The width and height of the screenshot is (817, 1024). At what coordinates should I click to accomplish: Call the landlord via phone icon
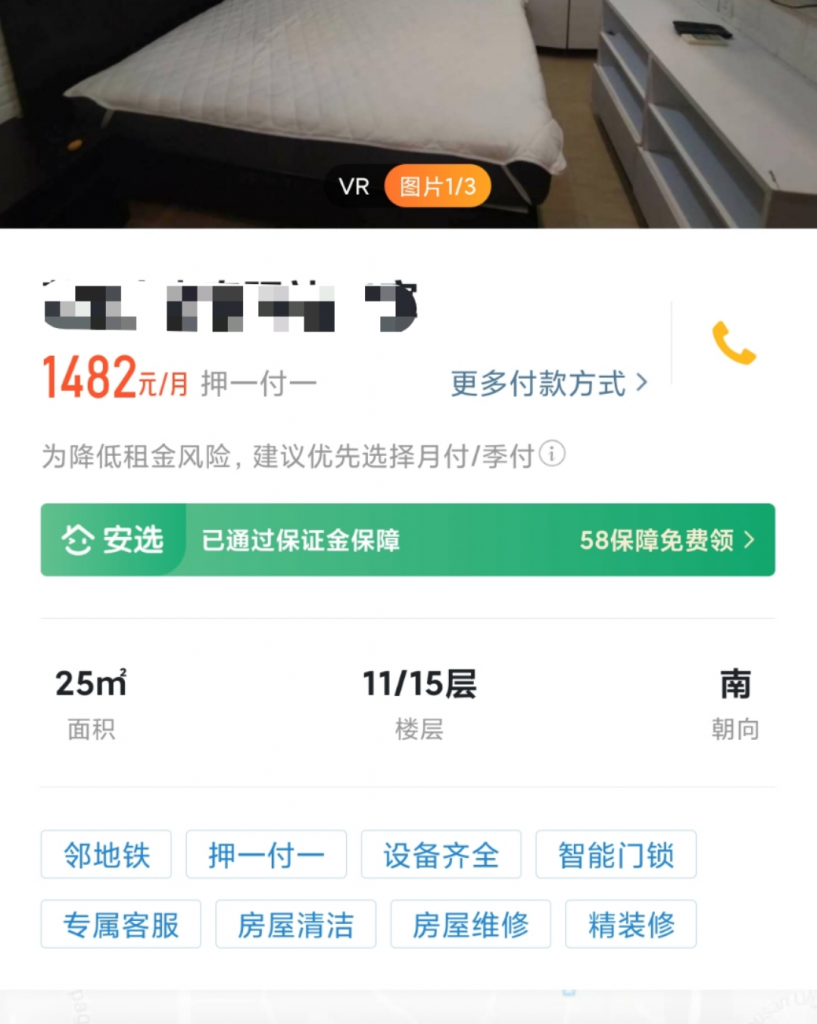733,343
